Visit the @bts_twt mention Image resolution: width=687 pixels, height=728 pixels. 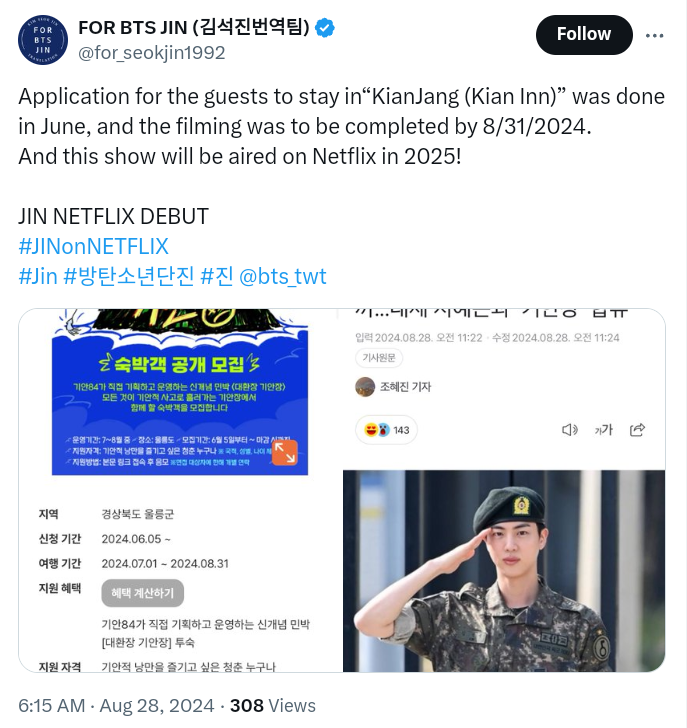pos(283,276)
